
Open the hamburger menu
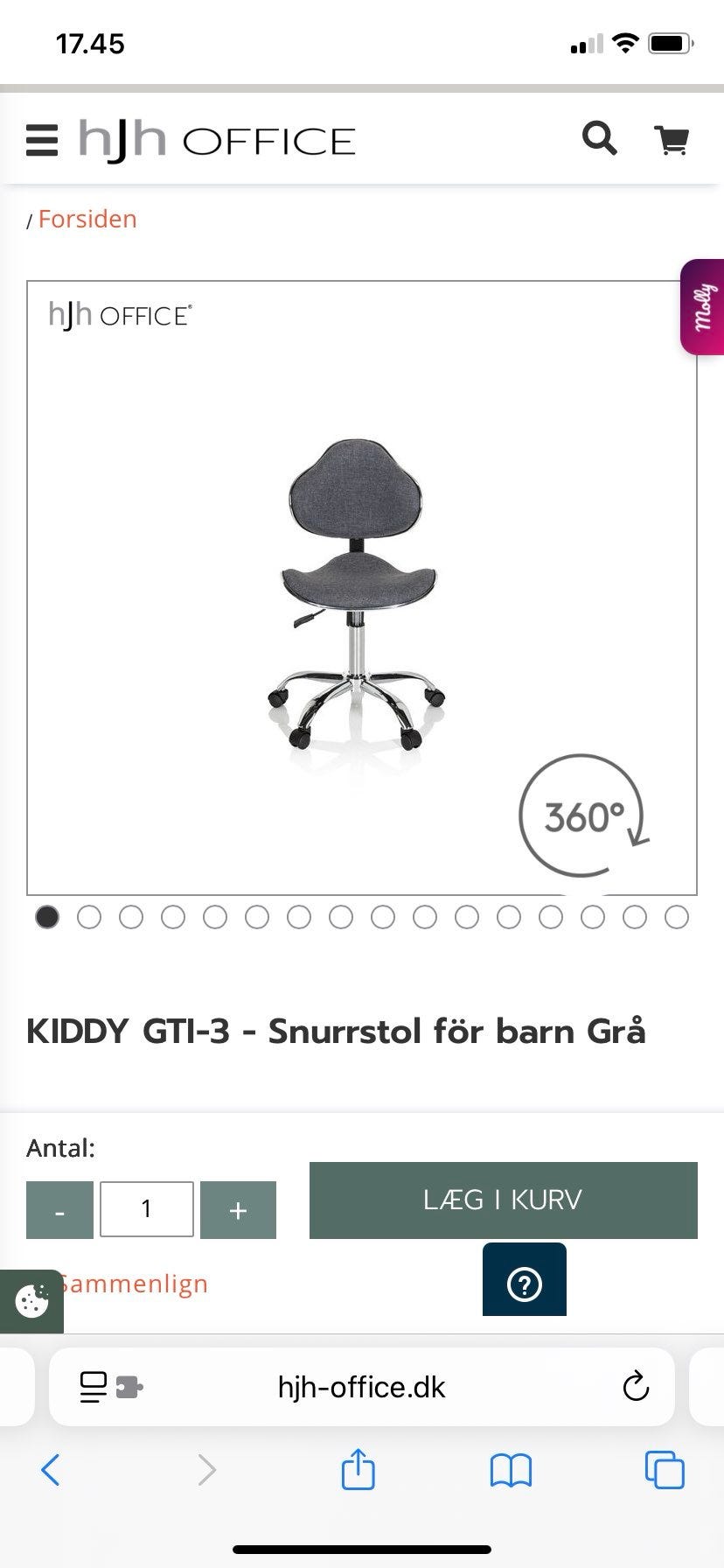[42, 140]
